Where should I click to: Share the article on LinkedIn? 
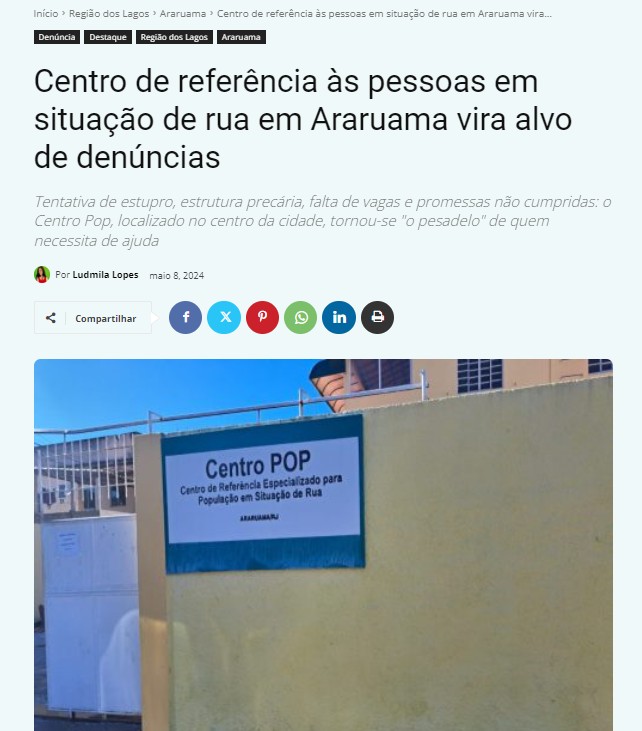[x=339, y=318]
